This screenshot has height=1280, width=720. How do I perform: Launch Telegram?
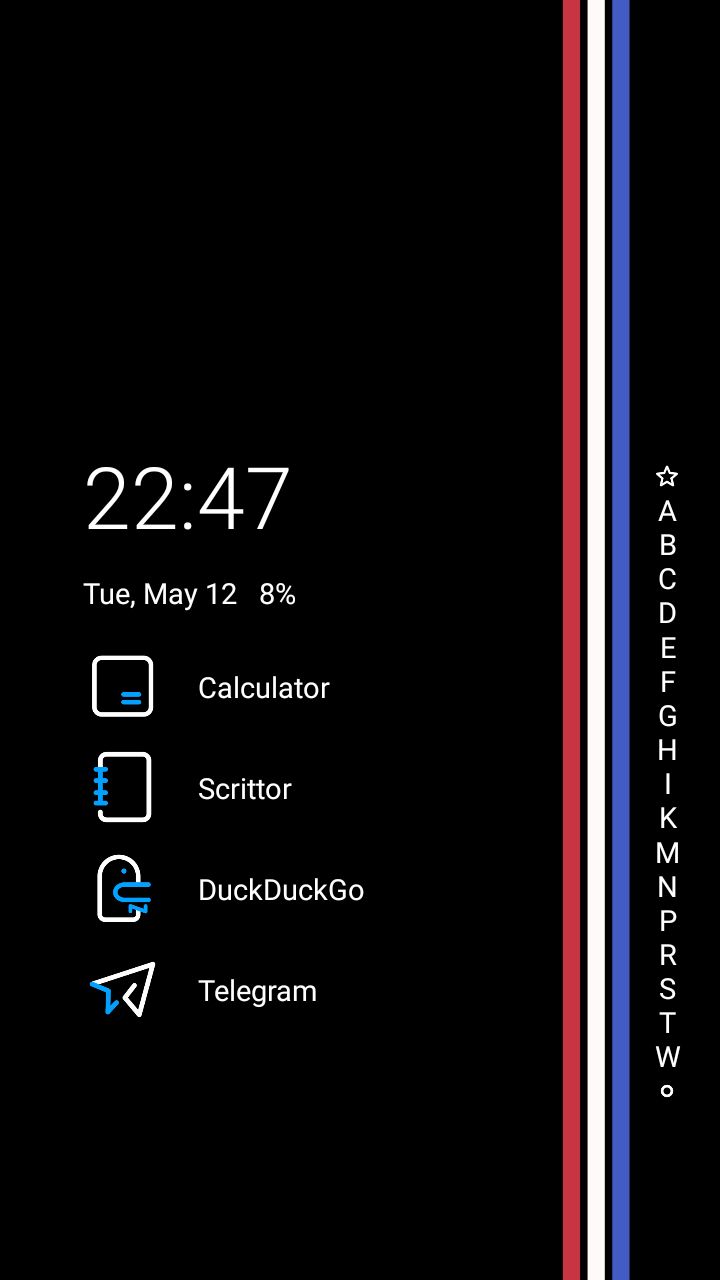tap(204, 990)
